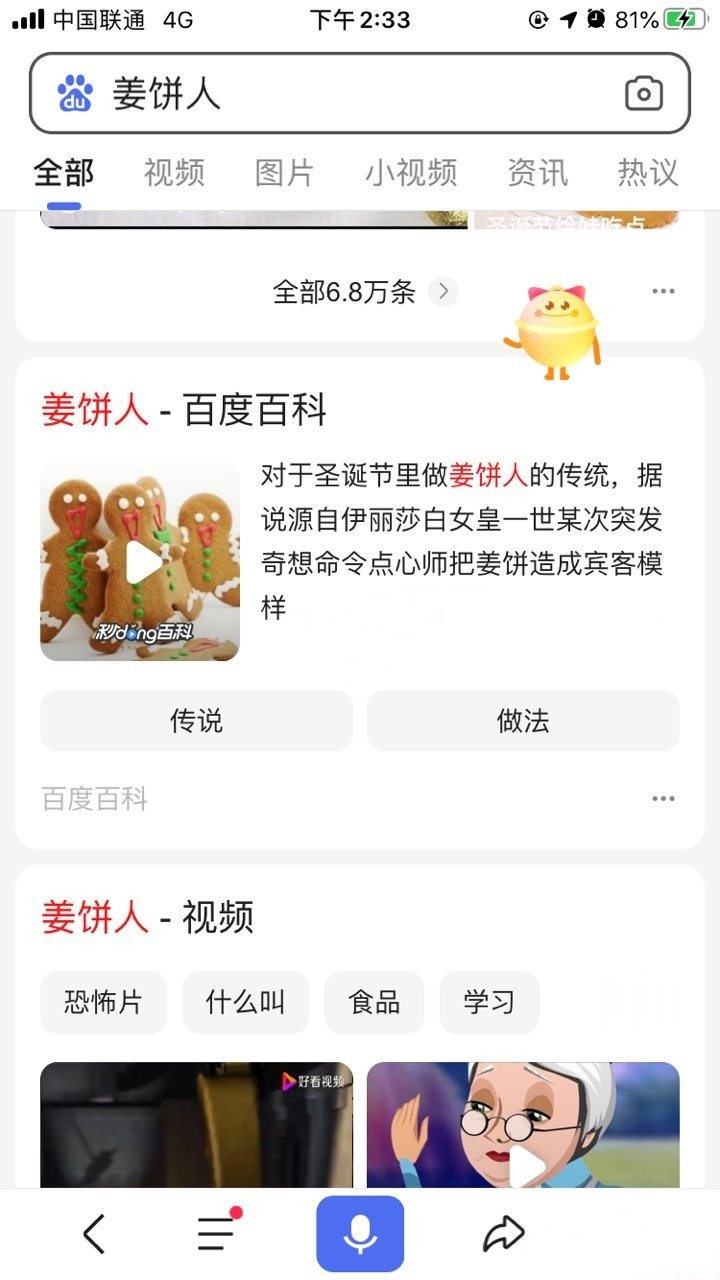
Task: Share this page with arrow icon
Action: (x=504, y=1234)
